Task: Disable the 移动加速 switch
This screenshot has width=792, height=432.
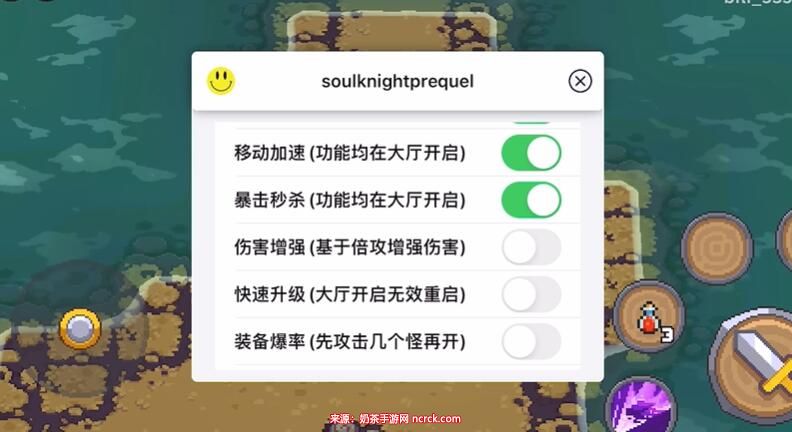Action: click(x=531, y=153)
